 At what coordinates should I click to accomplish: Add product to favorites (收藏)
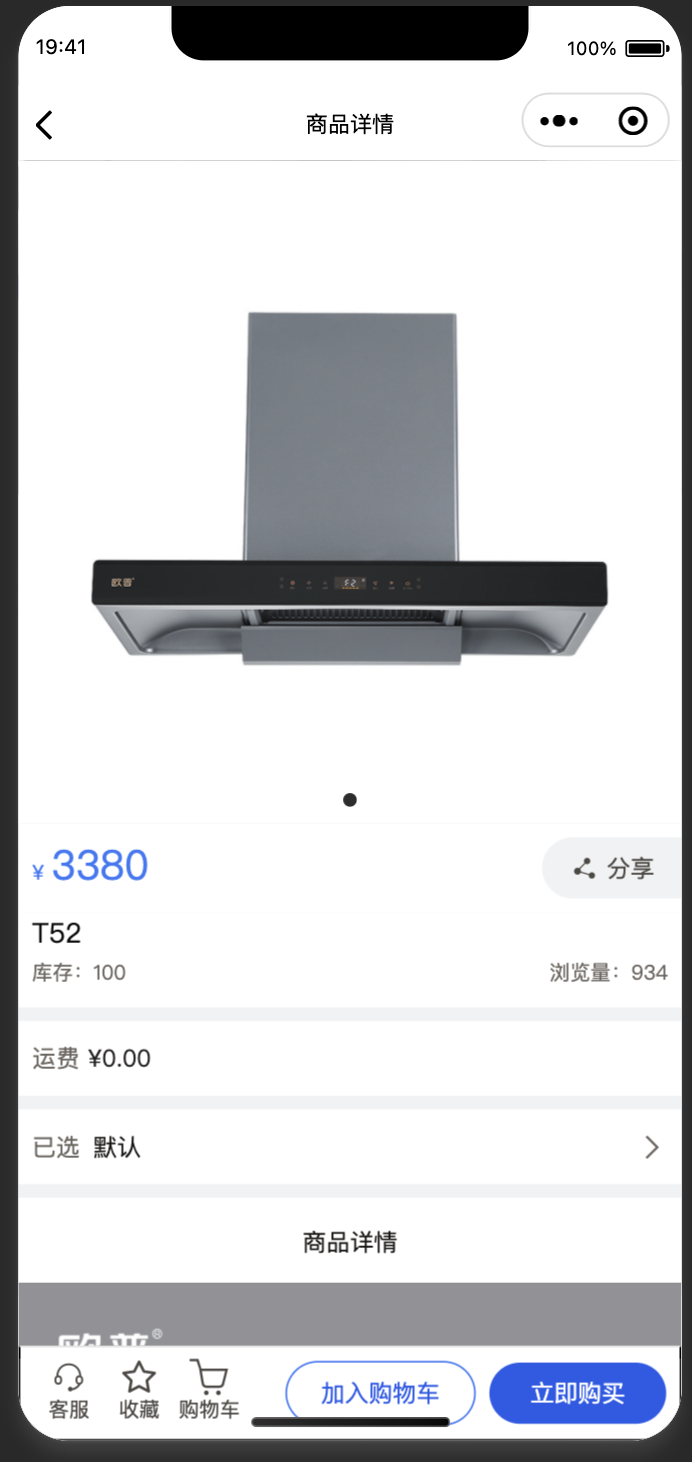[x=139, y=1392]
